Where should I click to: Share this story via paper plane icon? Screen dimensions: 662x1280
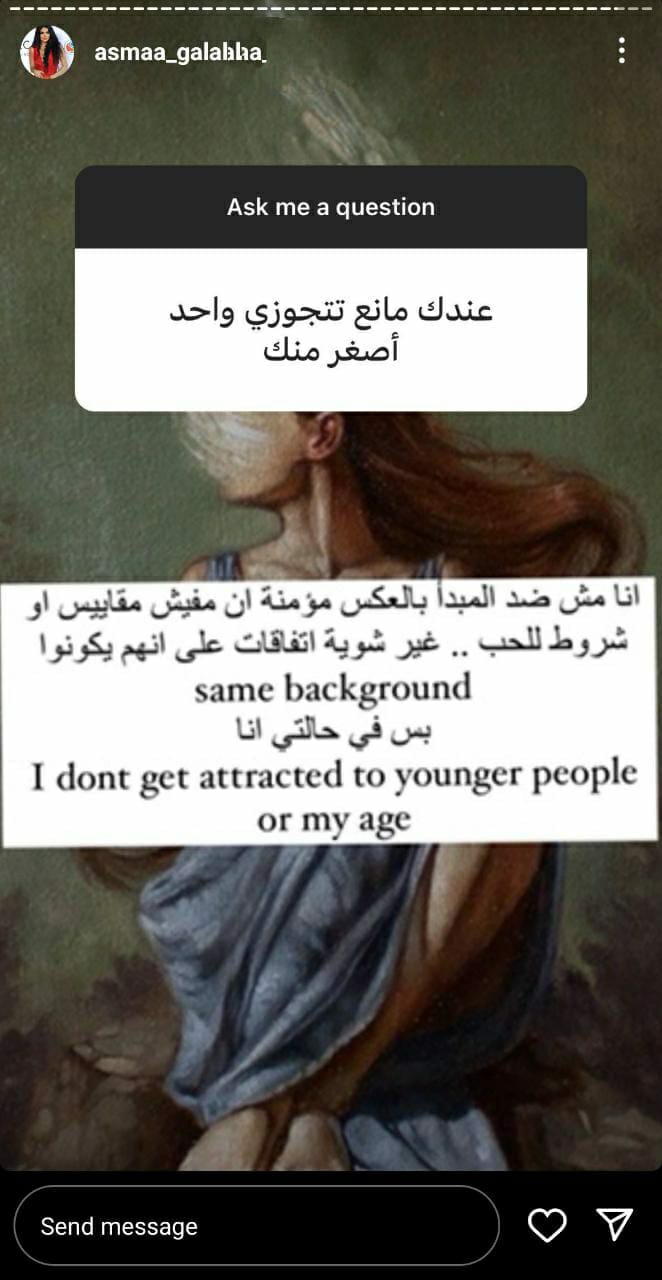[x=614, y=1225]
